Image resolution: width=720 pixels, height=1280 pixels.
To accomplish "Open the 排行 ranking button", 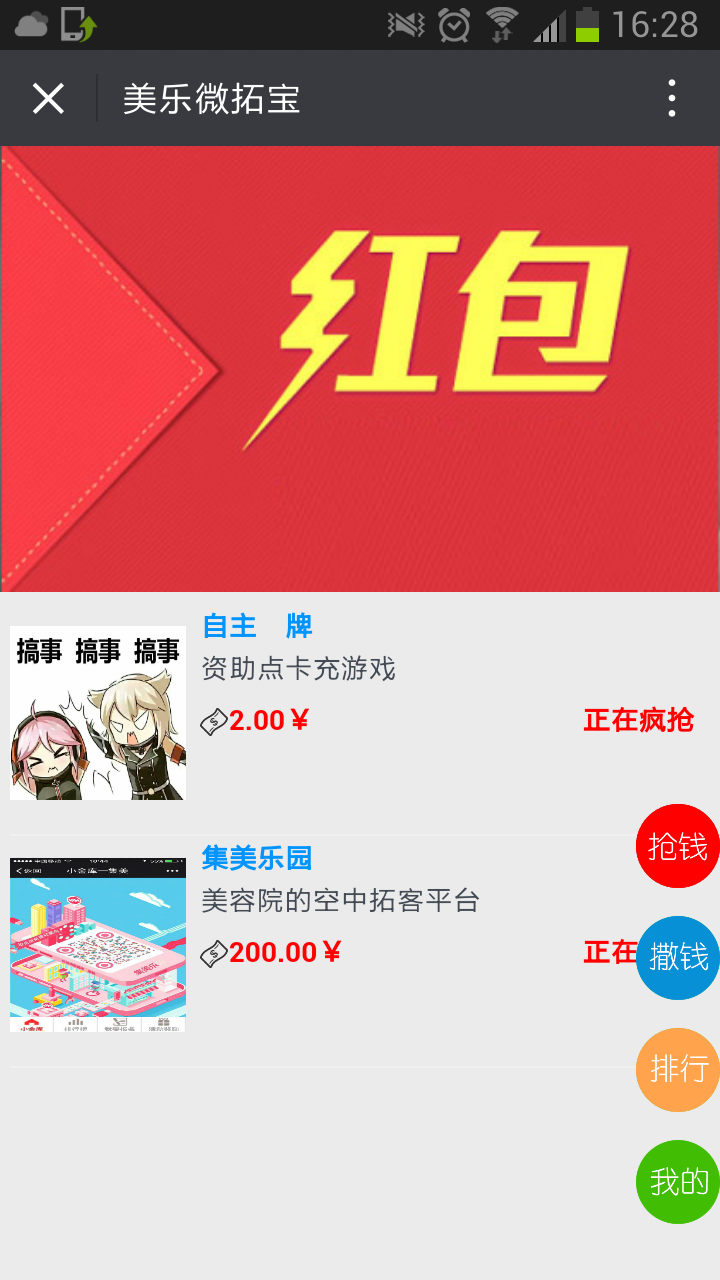I will 678,1069.
